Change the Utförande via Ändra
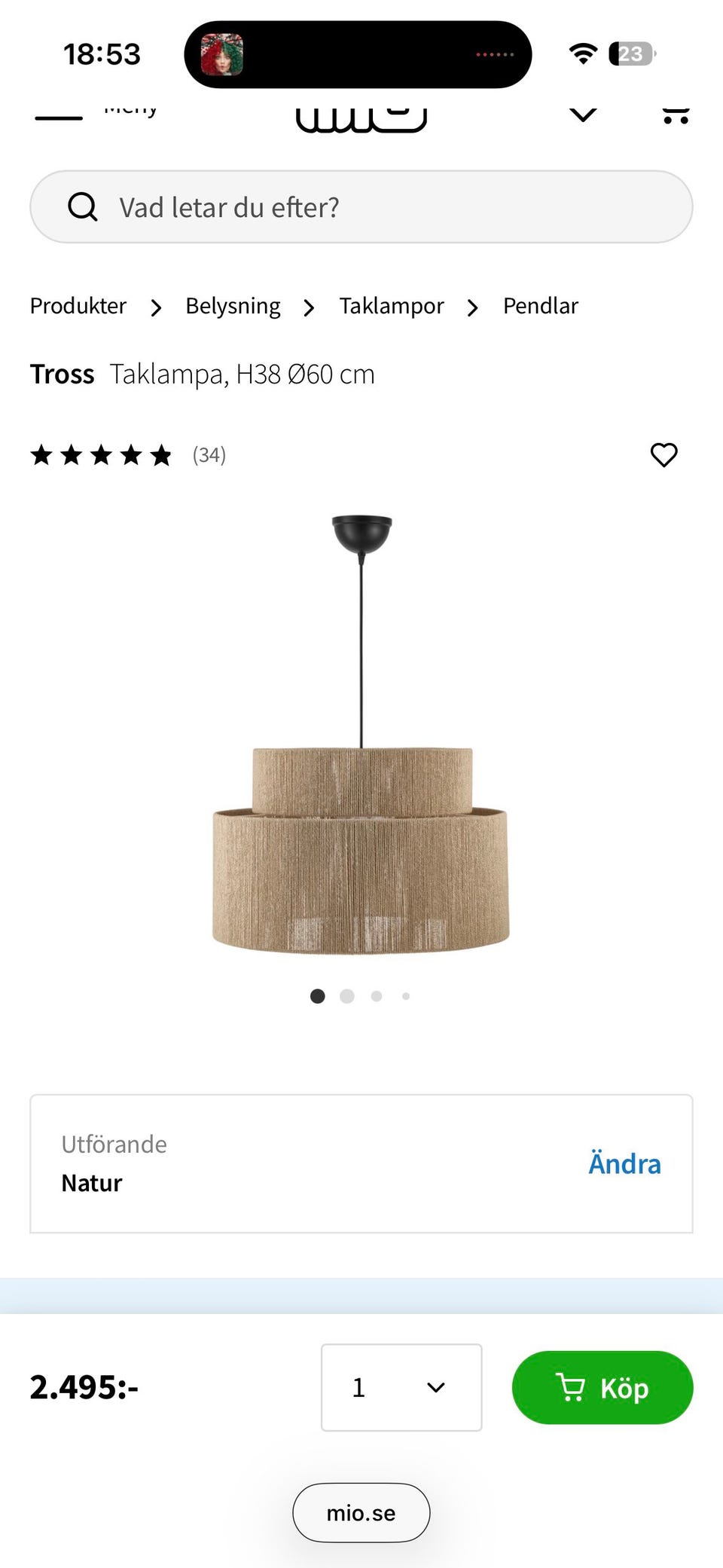The width and height of the screenshot is (723, 1568). 624,1164
